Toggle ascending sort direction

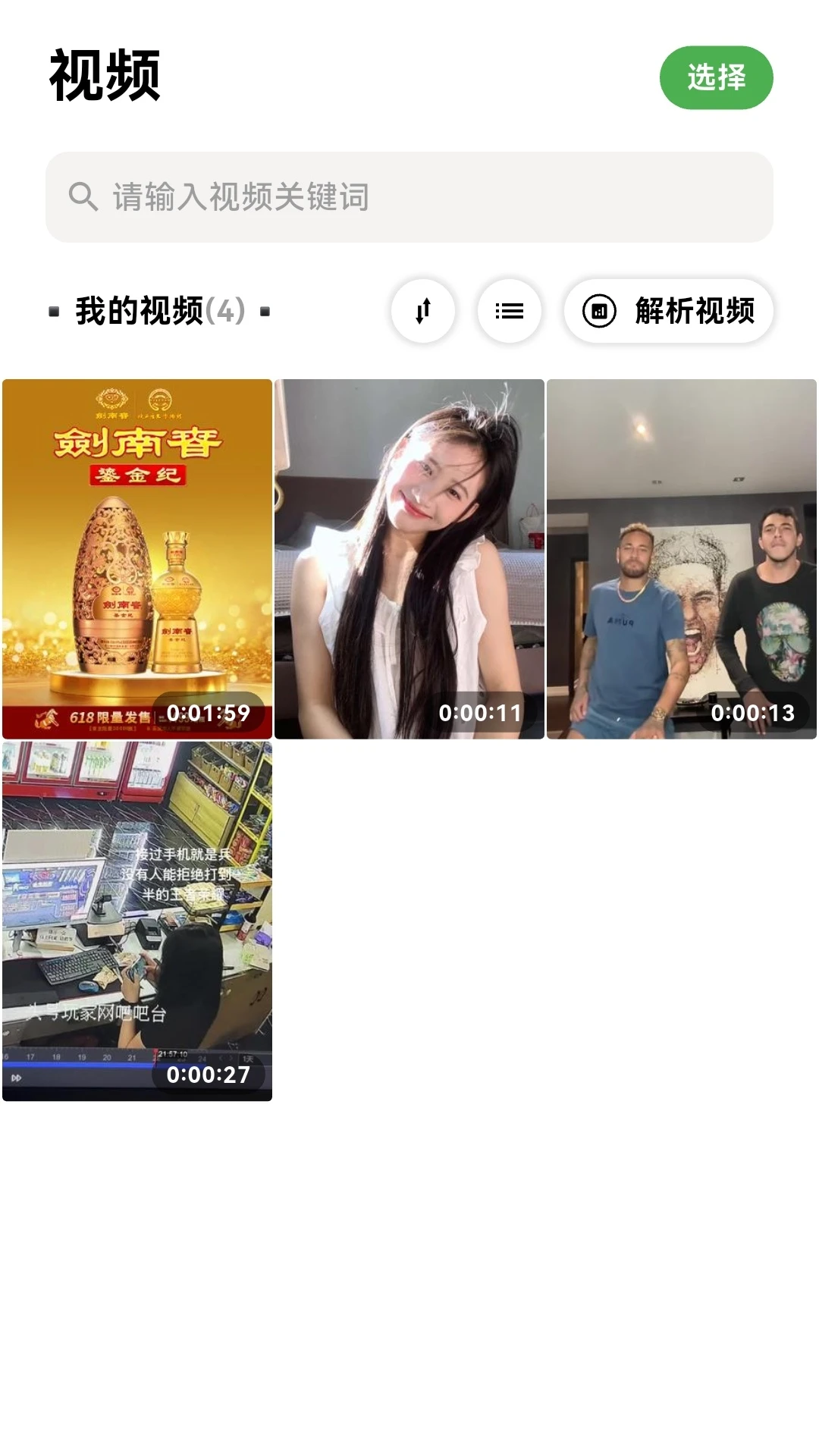tap(422, 311)
